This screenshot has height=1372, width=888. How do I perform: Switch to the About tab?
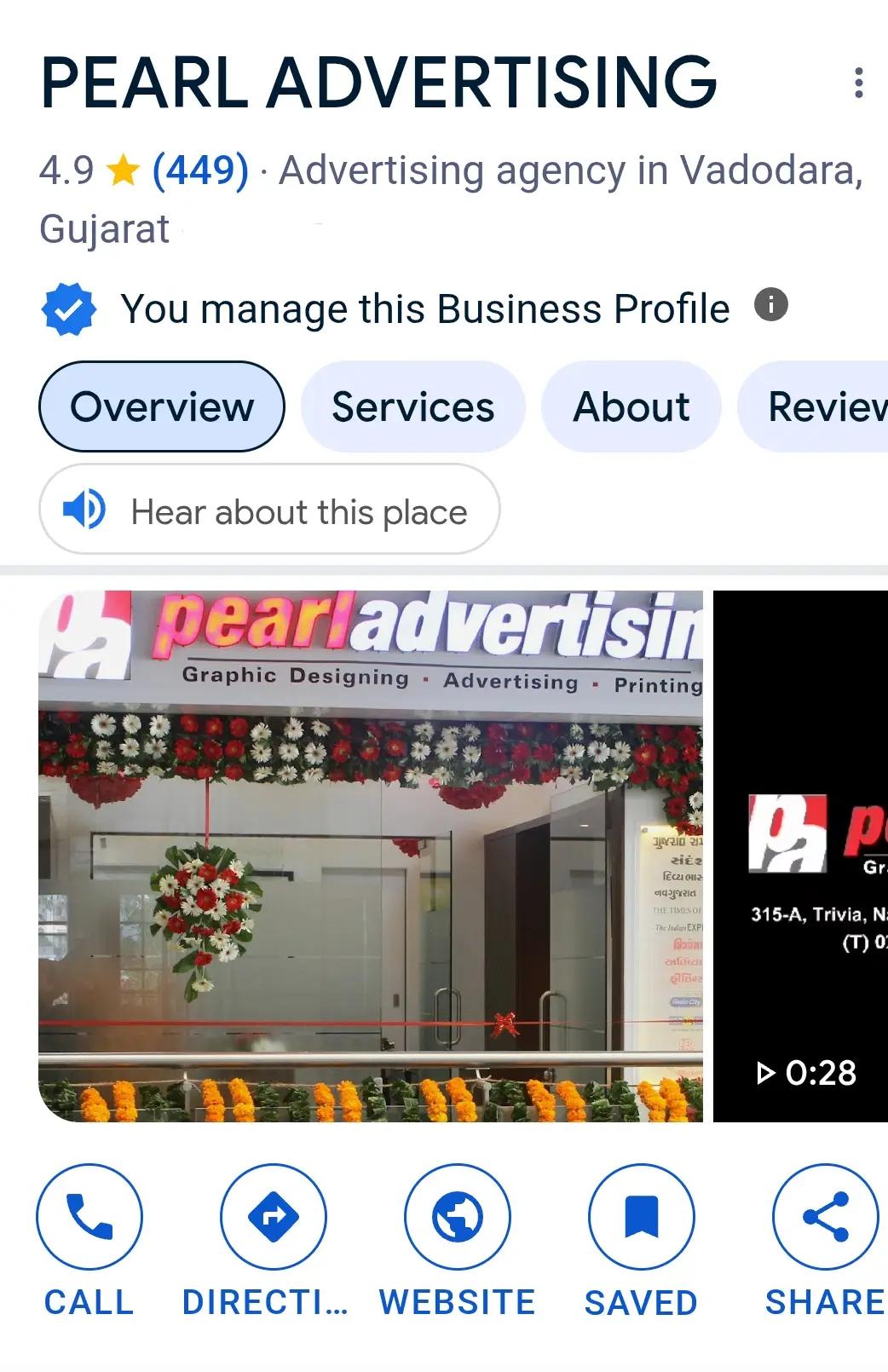point(631,406)
